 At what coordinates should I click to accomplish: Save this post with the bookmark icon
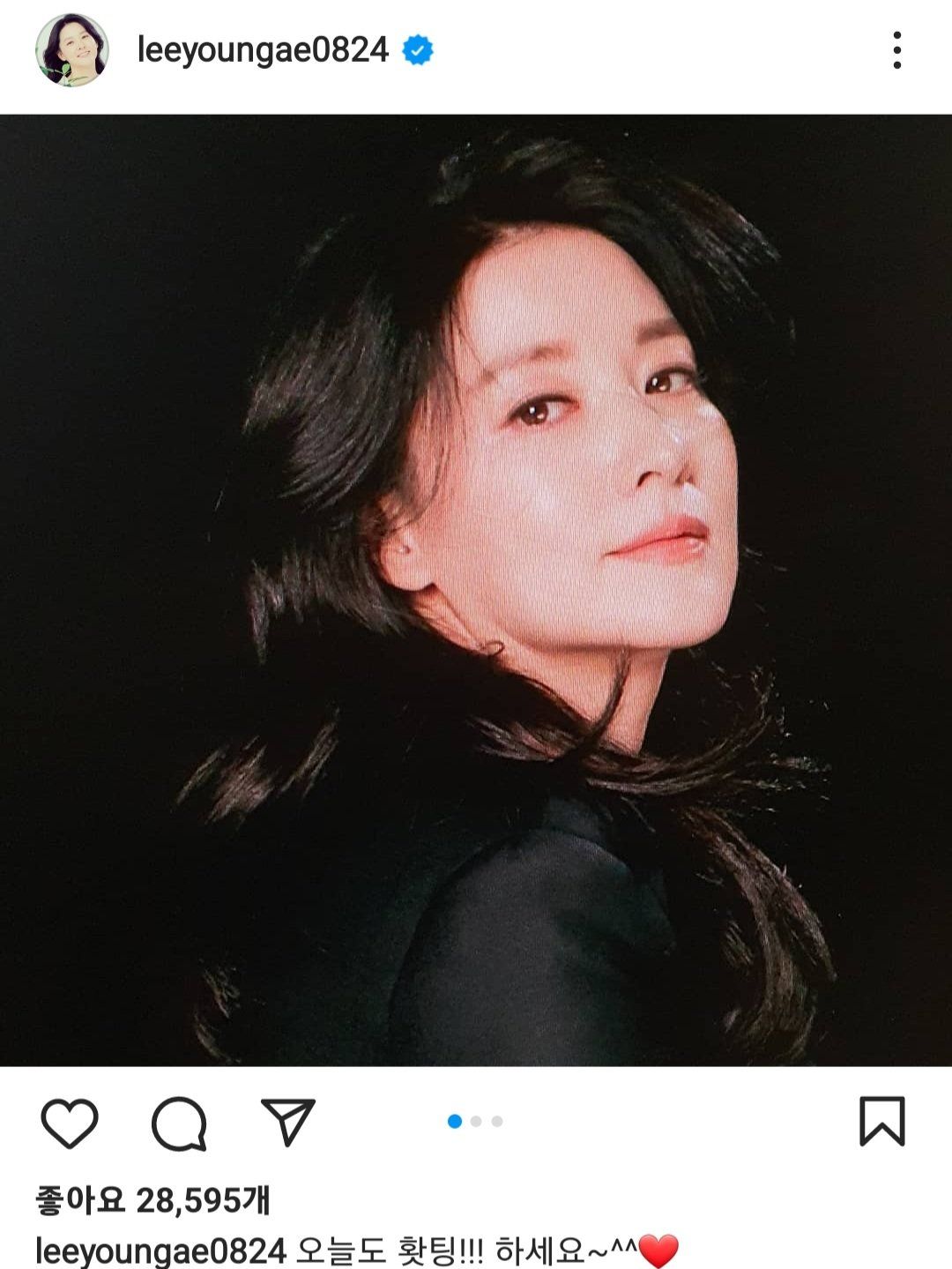point(881,1122)
